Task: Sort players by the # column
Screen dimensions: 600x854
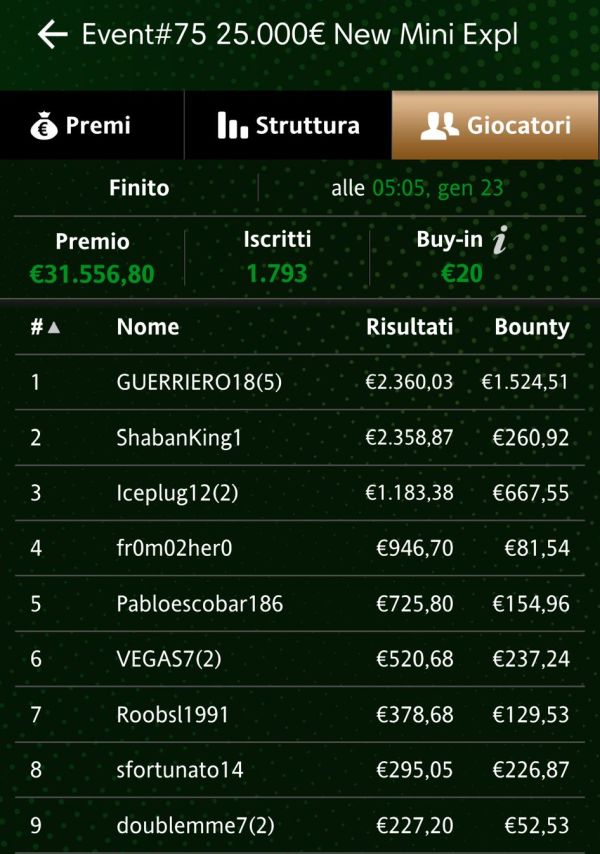Action: (45, 327)
